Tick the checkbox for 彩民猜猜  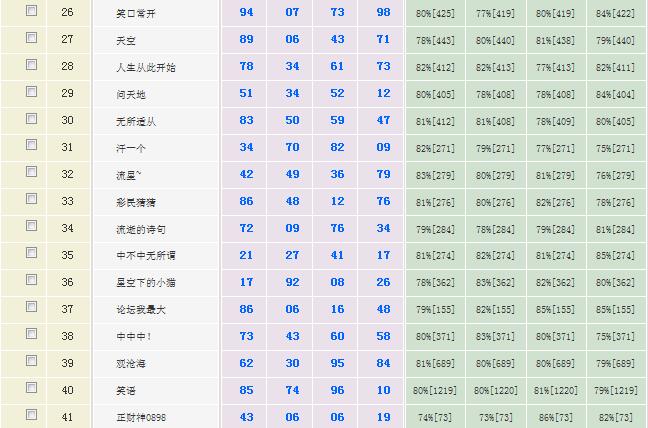point(31,199)
